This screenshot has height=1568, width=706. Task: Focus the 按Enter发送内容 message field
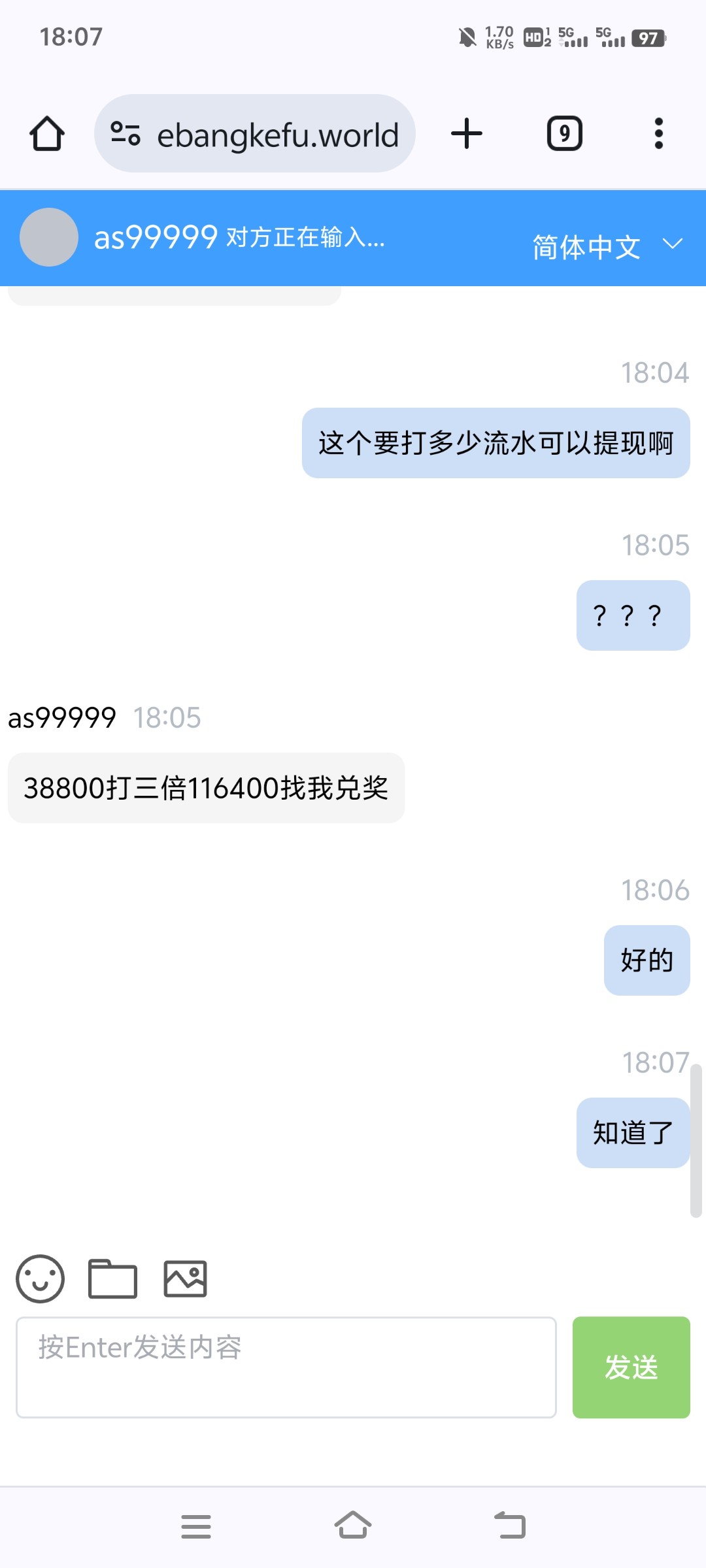point(286,1367)
